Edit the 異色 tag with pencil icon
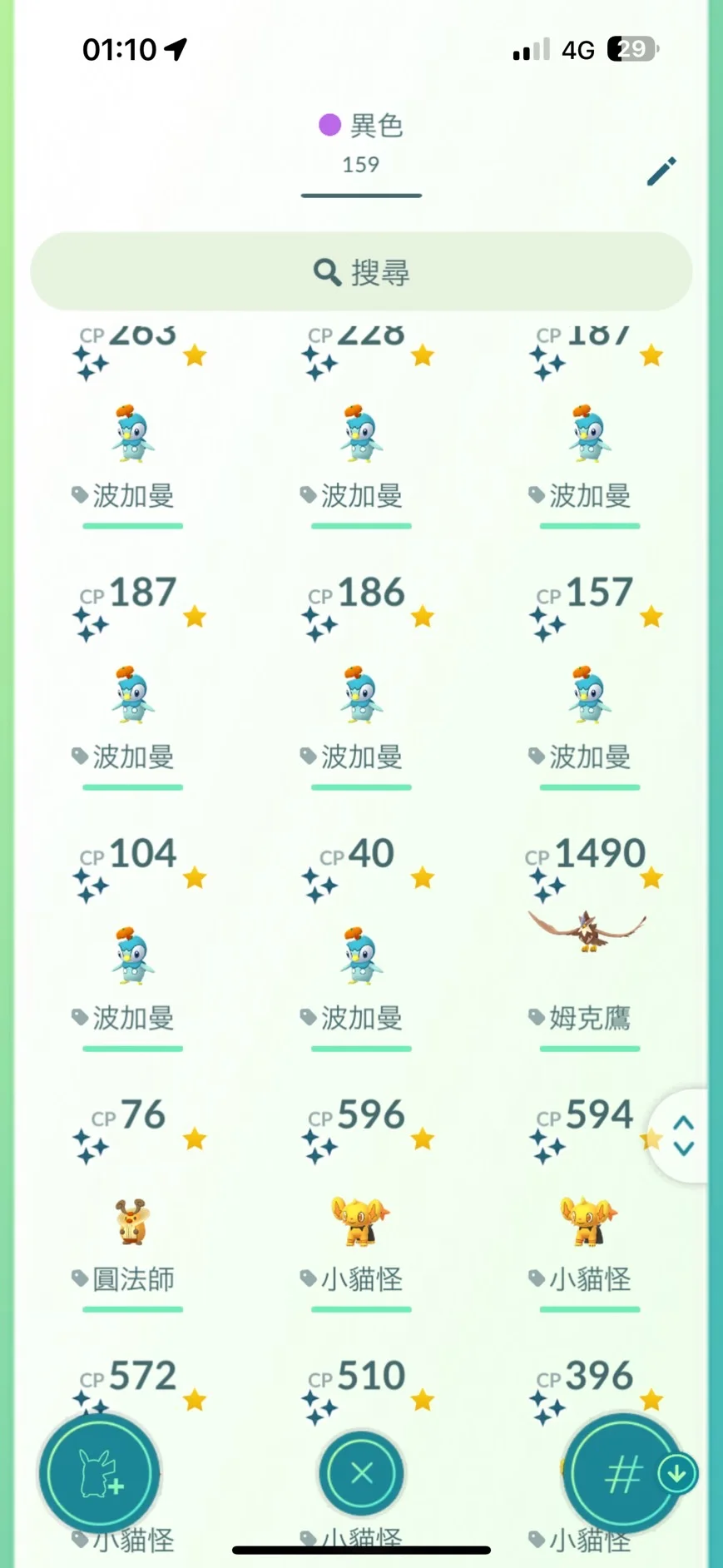This screenshot has width=723, height=1568. point(661,171)
